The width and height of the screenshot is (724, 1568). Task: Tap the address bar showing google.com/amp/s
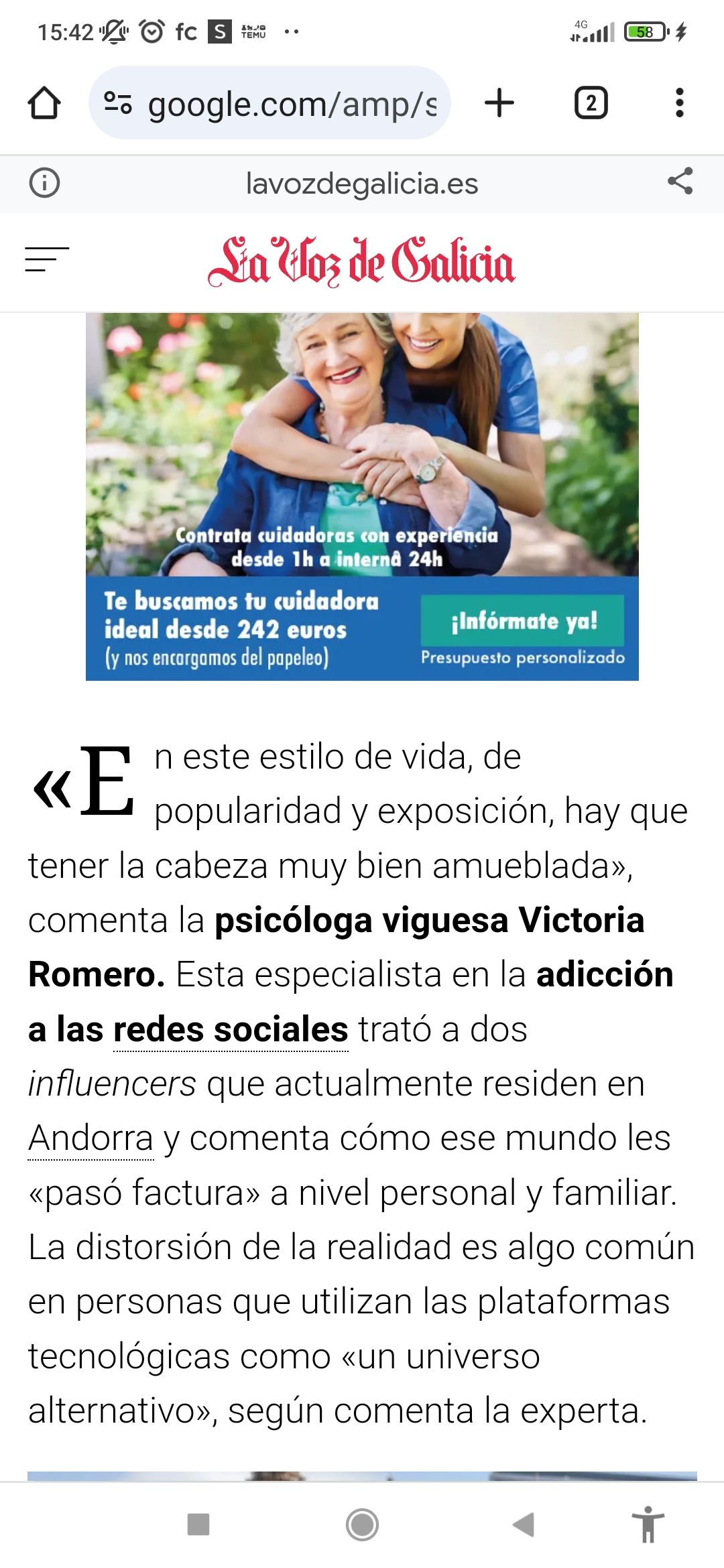coord(288,104)
